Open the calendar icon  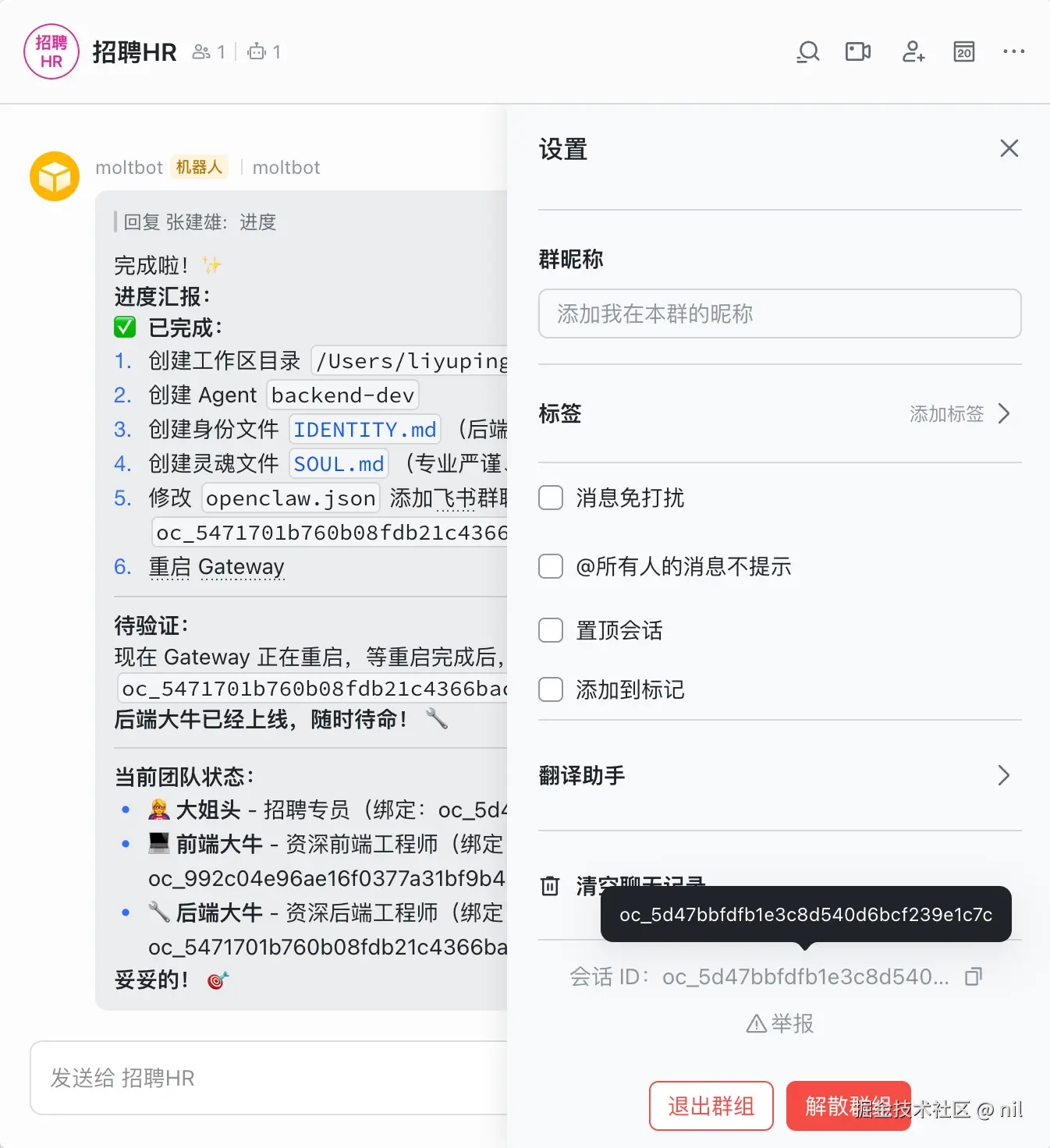964,52
